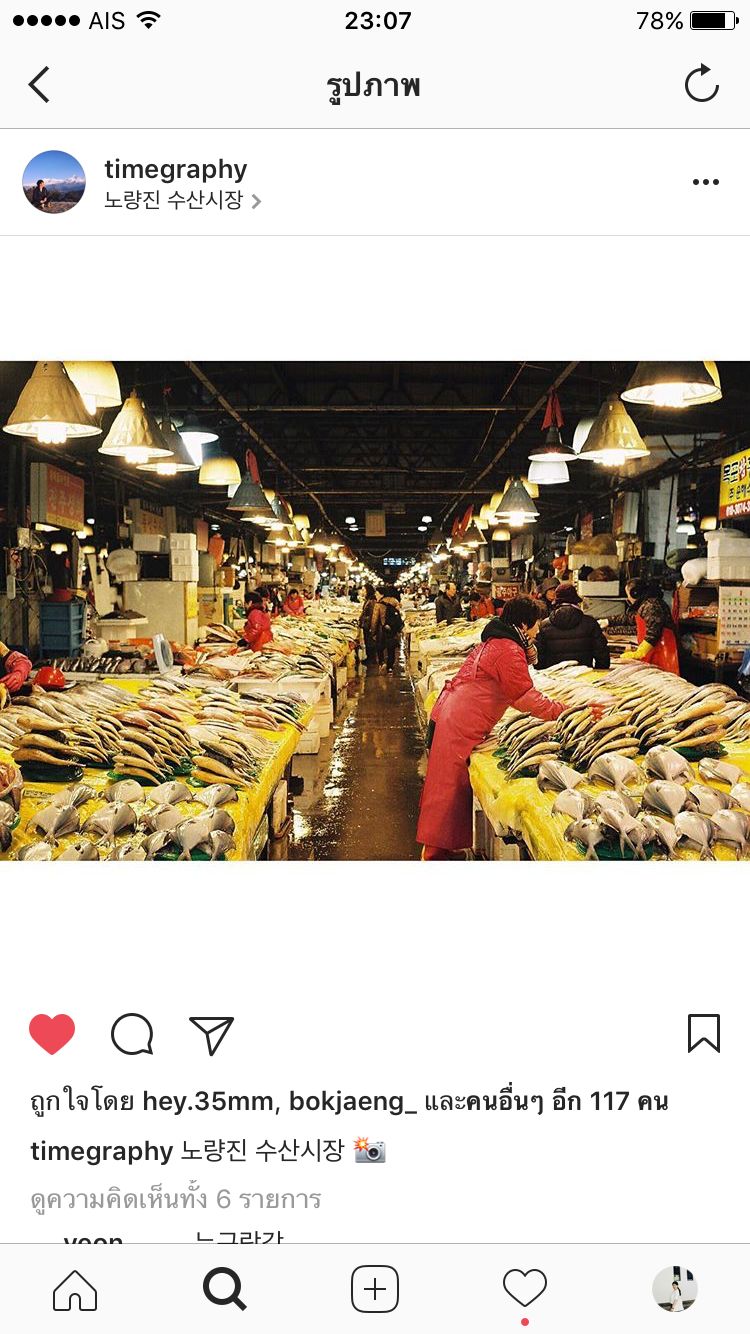Image resolution: width=750 pixels, height=1334 pixels.
Task: Open comments with the speech bubble icon
Action: point(132,1034)
